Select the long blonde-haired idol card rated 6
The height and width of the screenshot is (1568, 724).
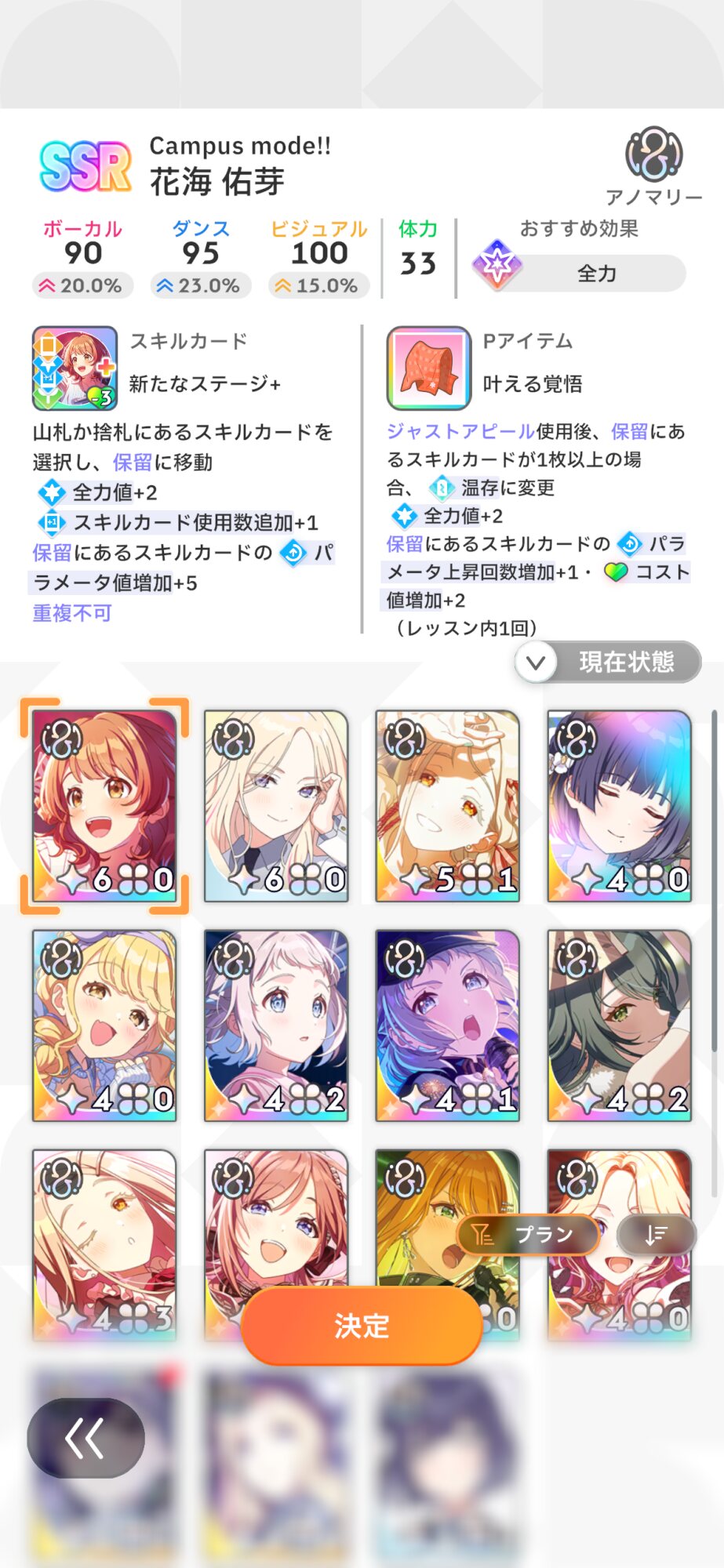point(276,806)
